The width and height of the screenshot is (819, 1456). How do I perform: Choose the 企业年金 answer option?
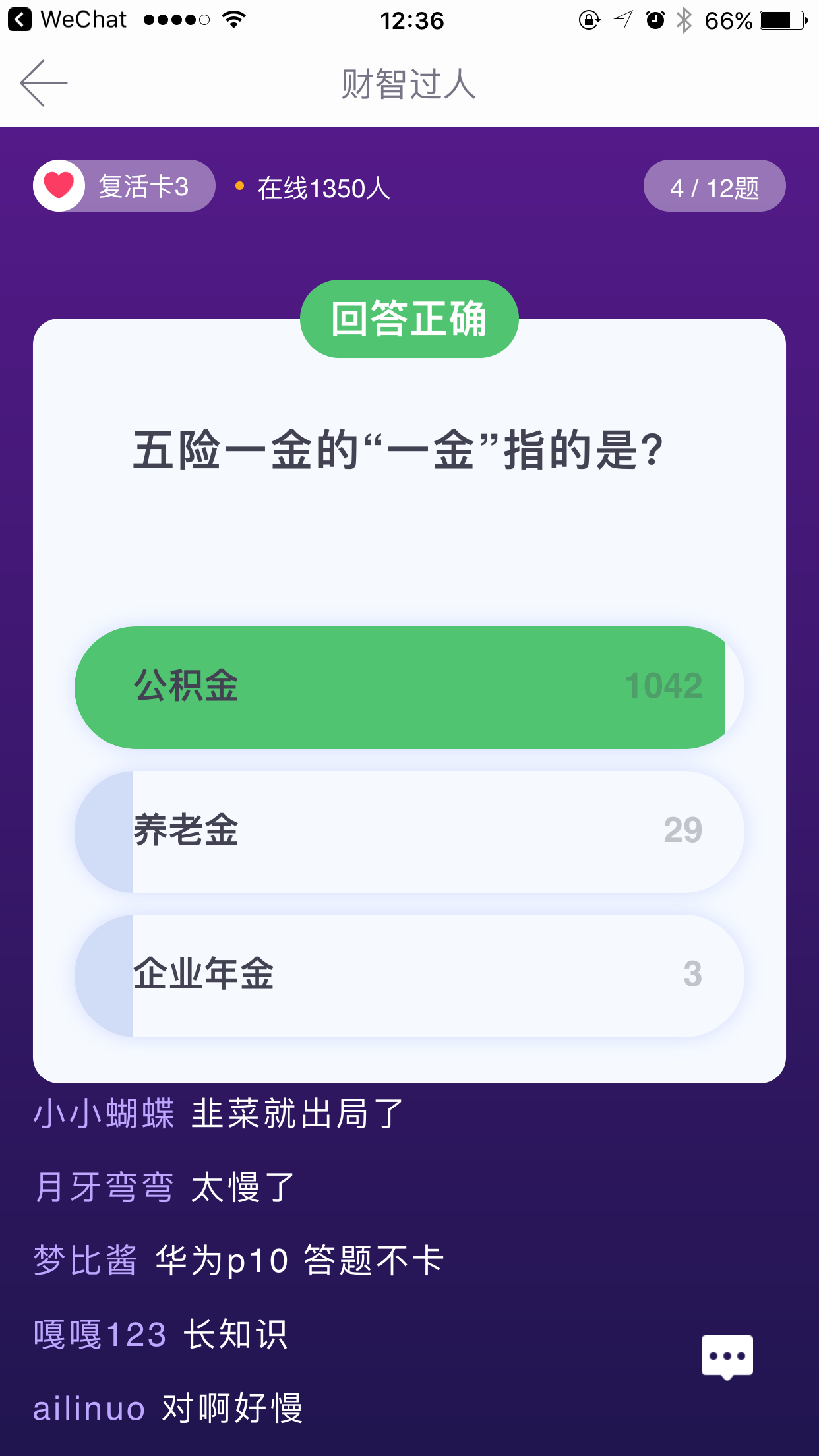[409, 975]
